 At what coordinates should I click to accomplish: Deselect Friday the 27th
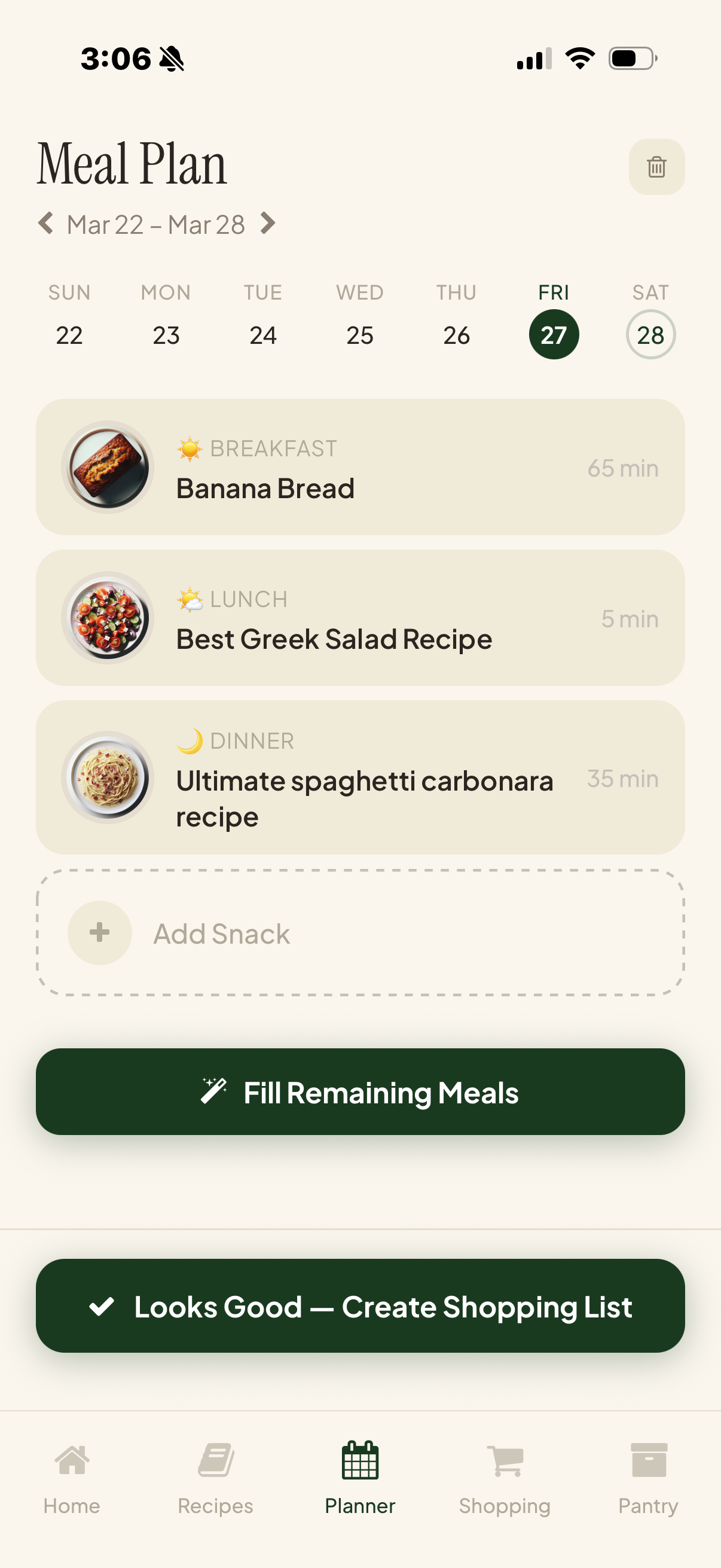pyautogui.click(x=554, y=335)
